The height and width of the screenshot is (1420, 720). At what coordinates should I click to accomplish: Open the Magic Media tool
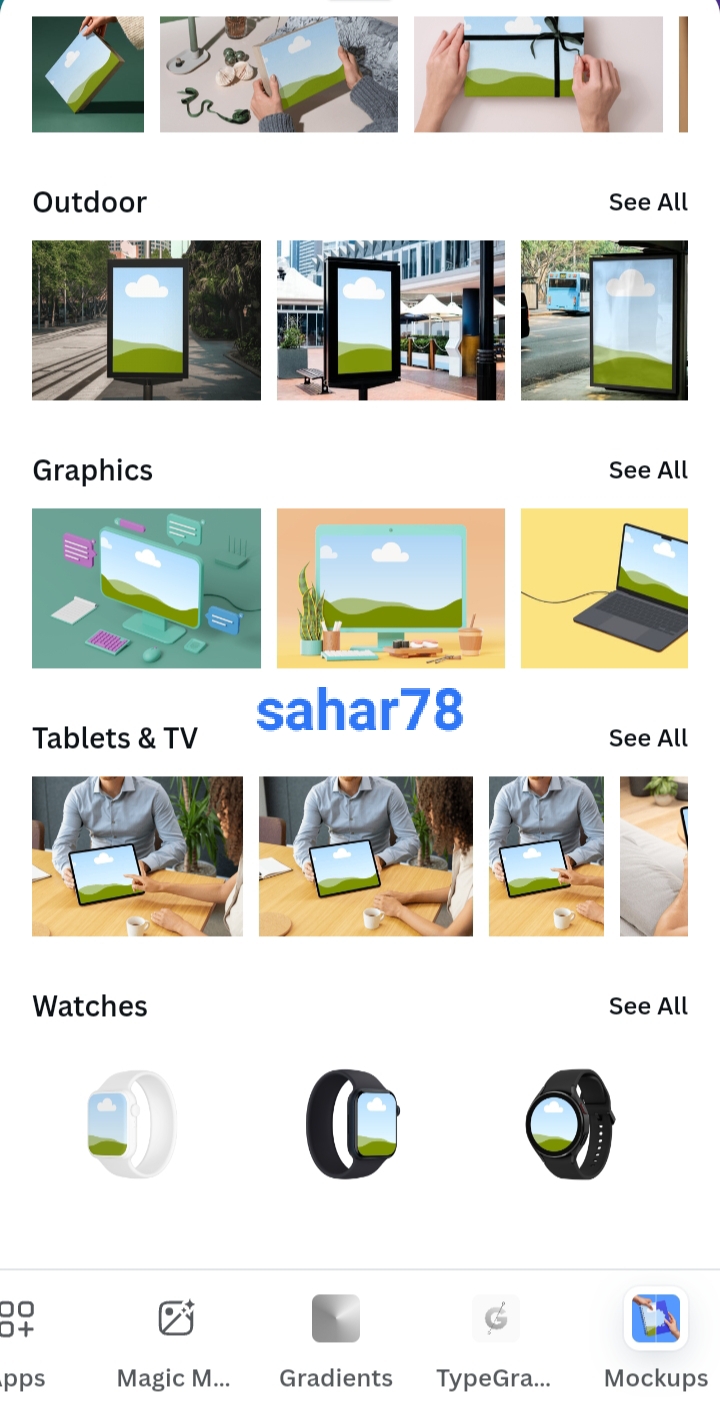click(174, 1342)
